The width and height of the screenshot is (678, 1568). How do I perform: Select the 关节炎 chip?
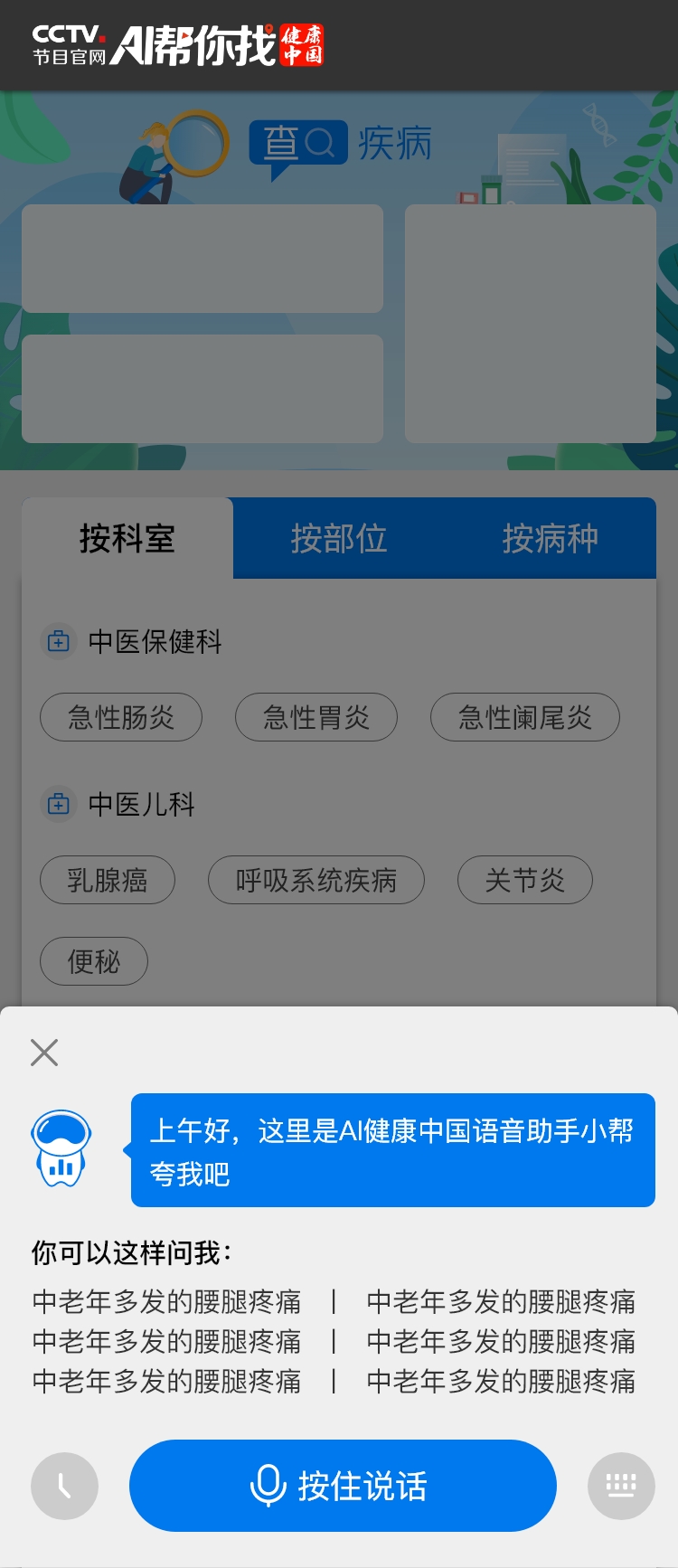(525, 880)
